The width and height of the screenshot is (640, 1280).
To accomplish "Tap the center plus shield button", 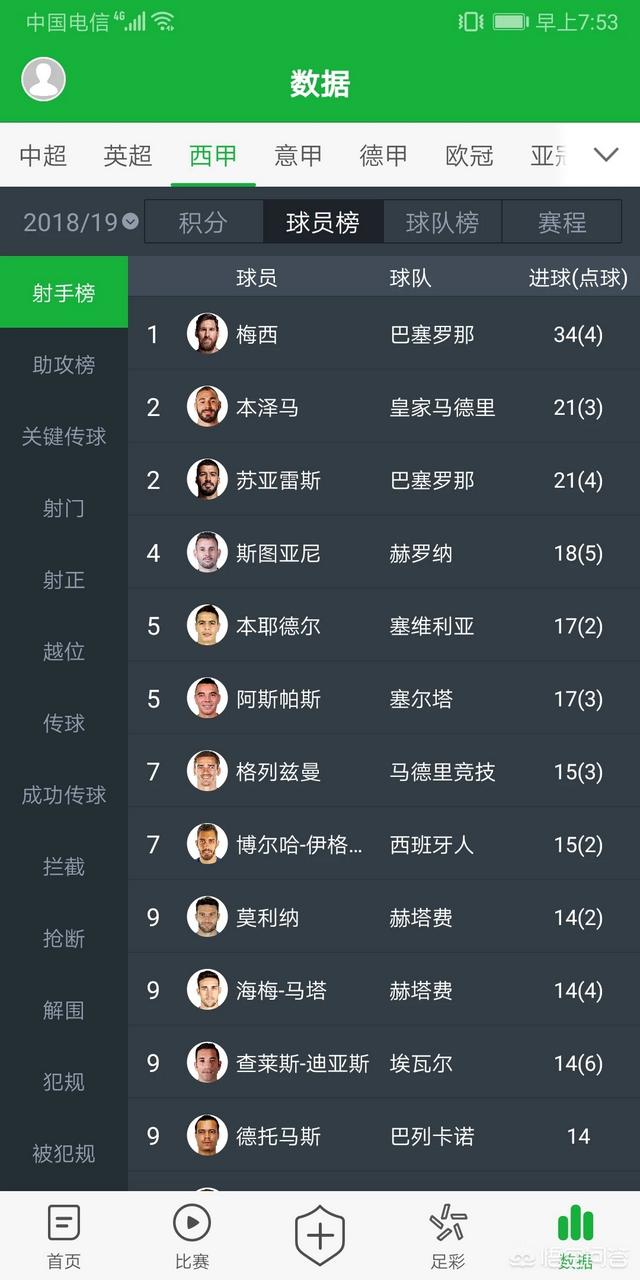I will click(320, 1236).
